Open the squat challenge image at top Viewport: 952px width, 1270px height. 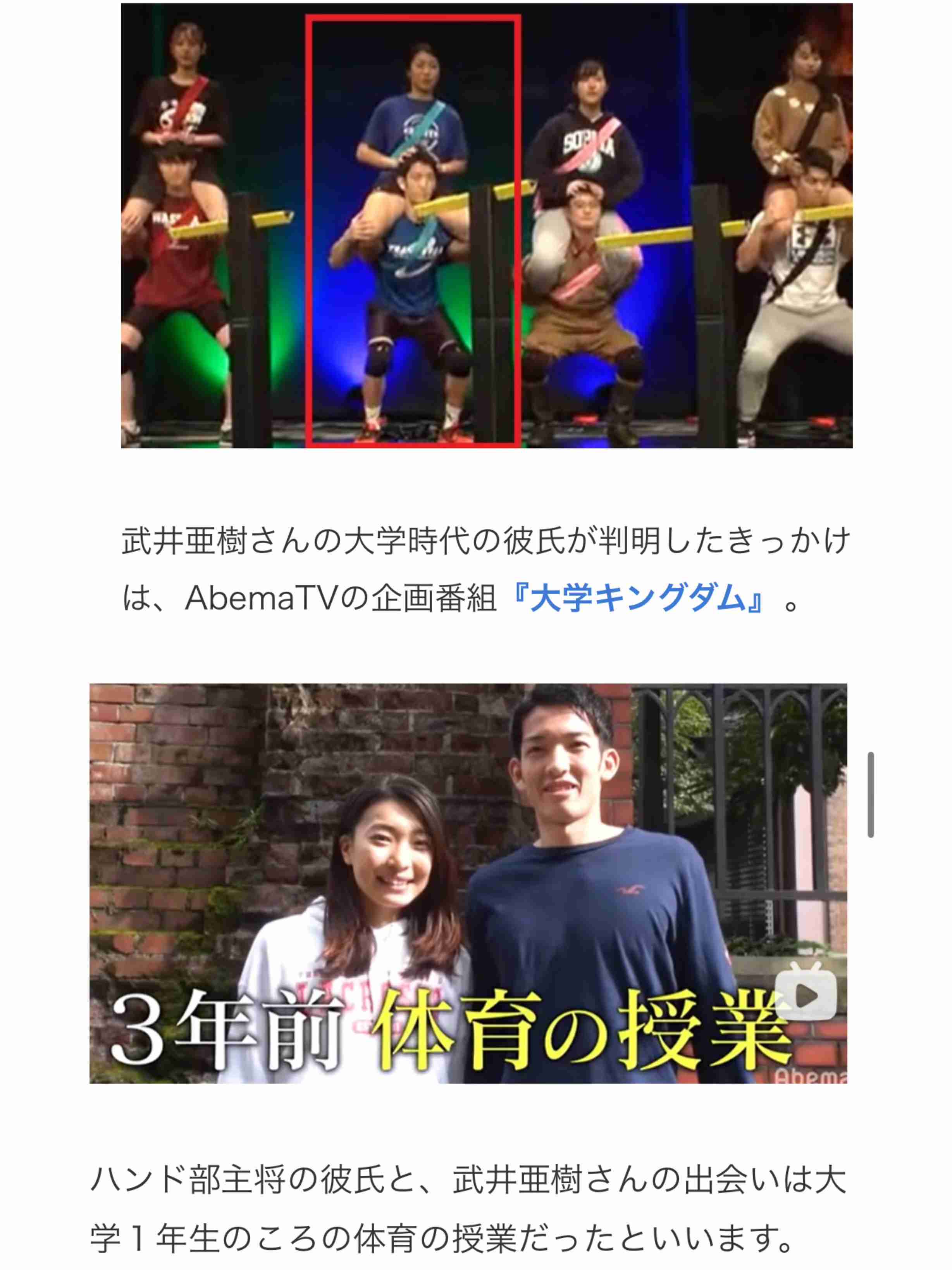[x=486, y=225]
